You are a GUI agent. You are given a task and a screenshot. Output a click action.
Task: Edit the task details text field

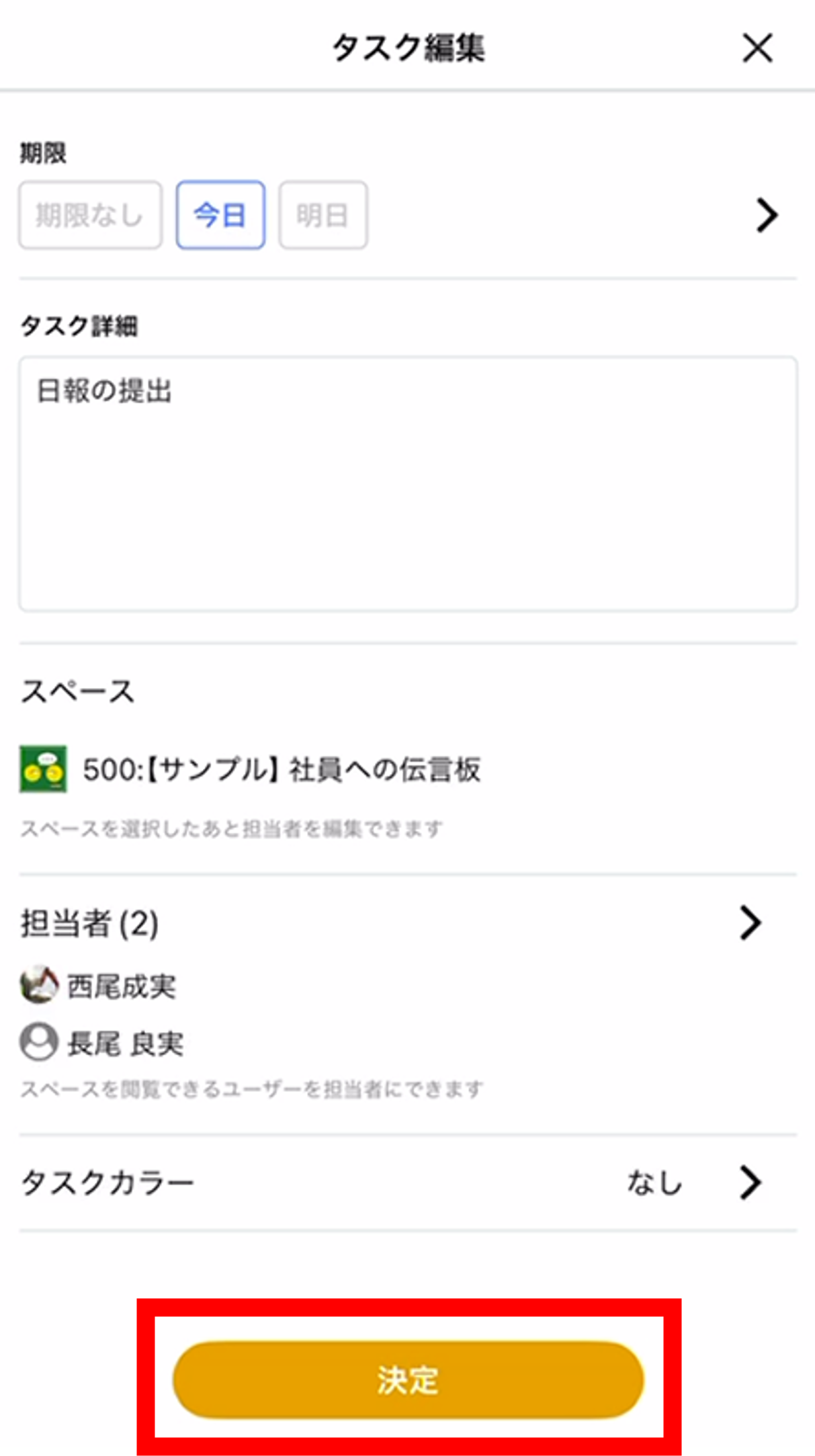click(408, 484)
